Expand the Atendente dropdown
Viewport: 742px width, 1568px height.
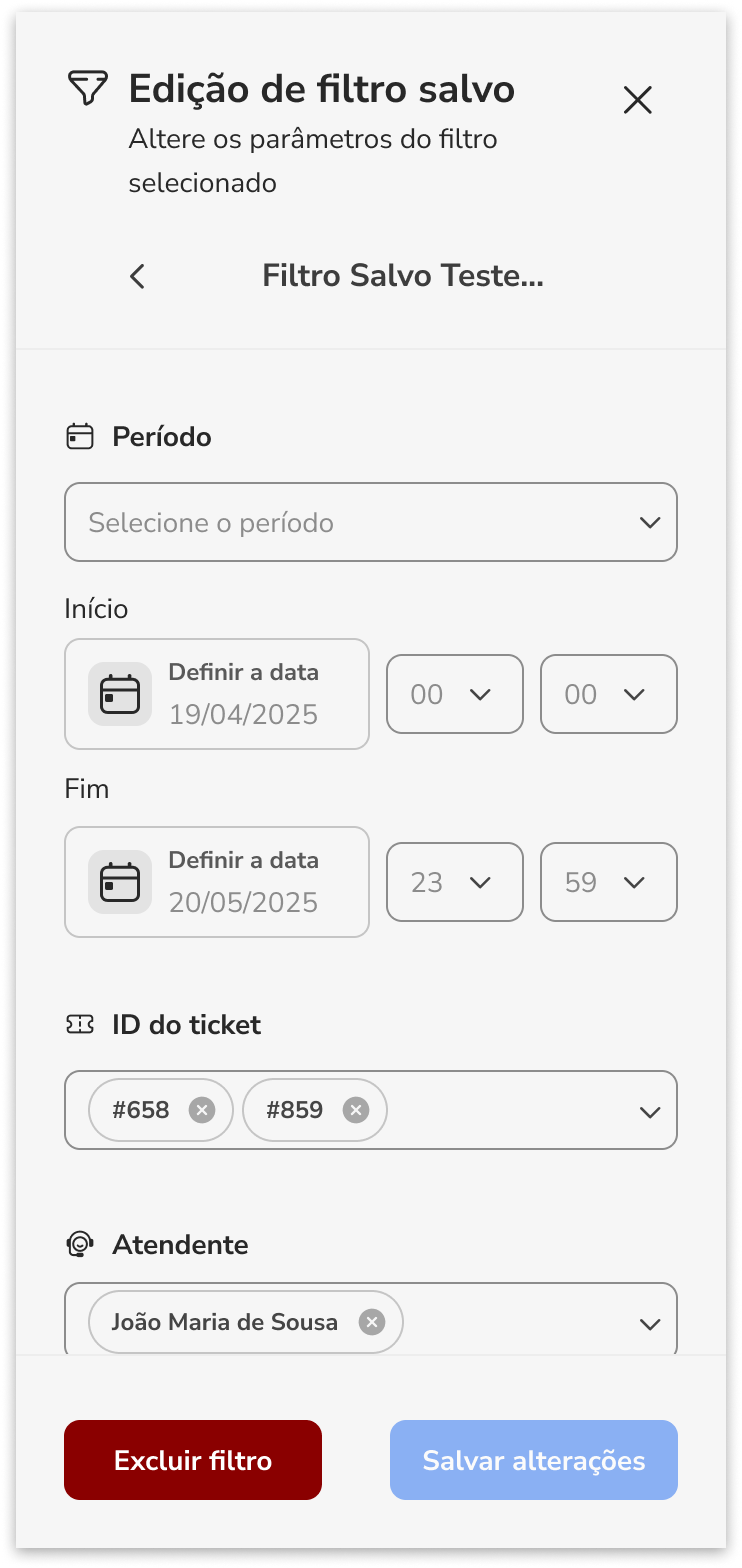coord(650,1324)
